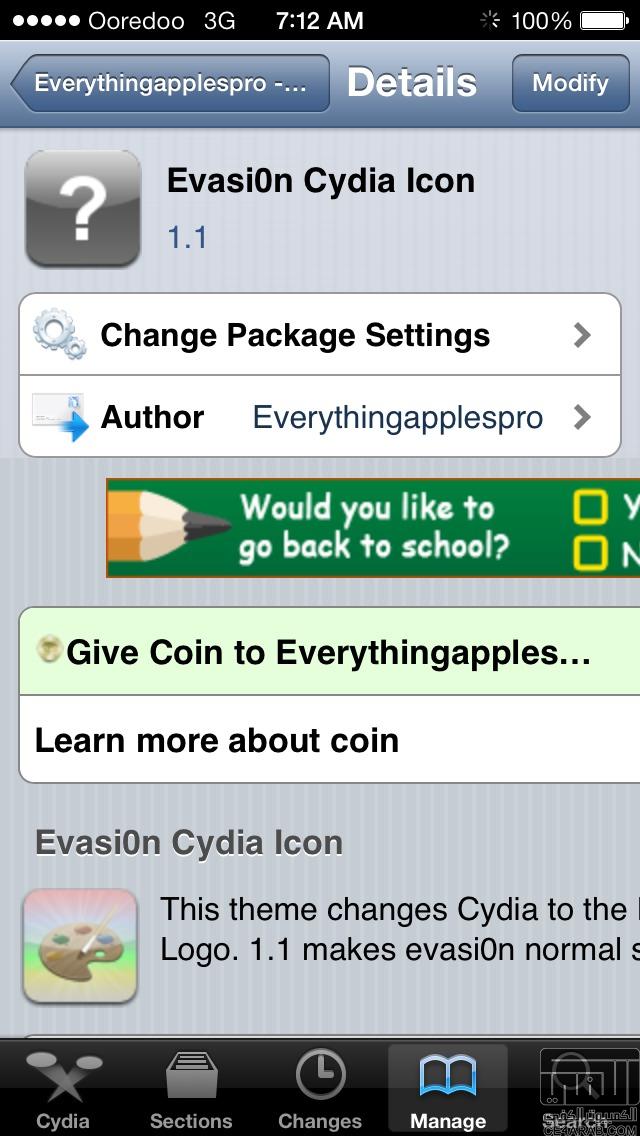Screen dimensions: 640x1136
Task: Open Change Package Settings
Action: tap(320, 335)
